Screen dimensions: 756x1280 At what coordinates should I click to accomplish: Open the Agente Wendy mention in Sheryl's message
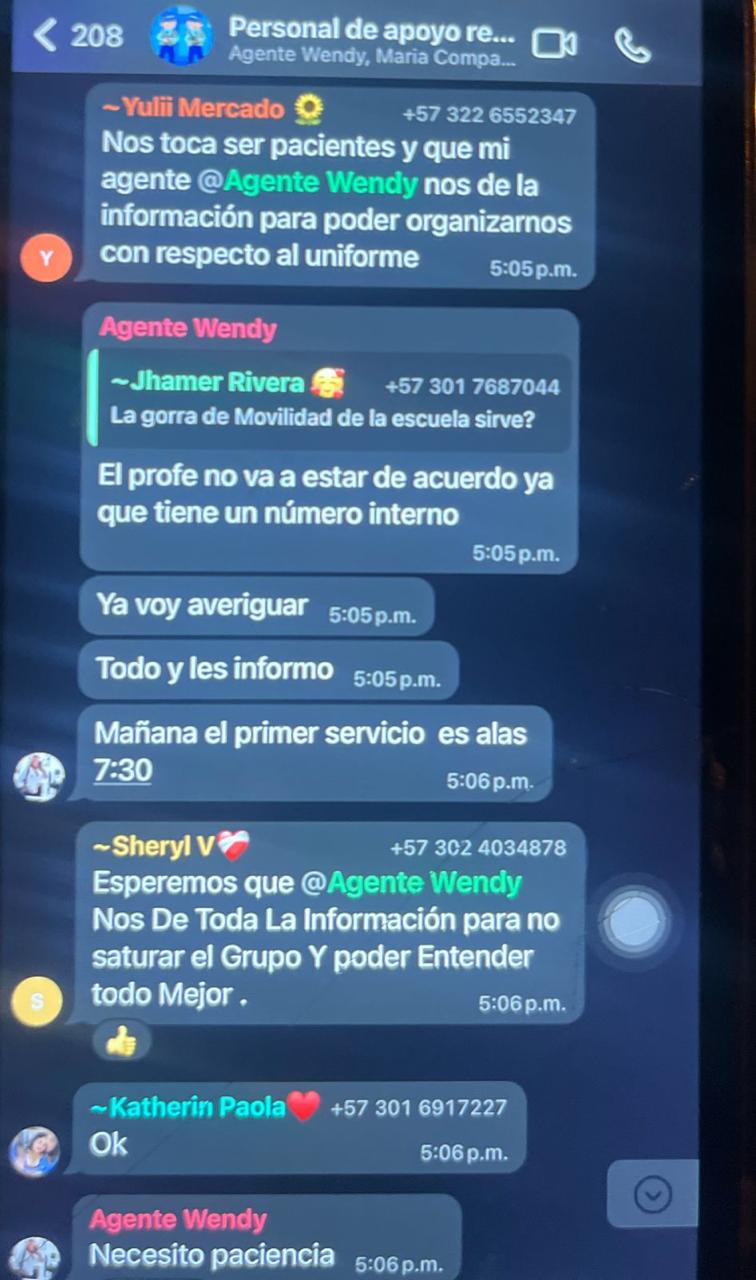[x=424, y=883]
